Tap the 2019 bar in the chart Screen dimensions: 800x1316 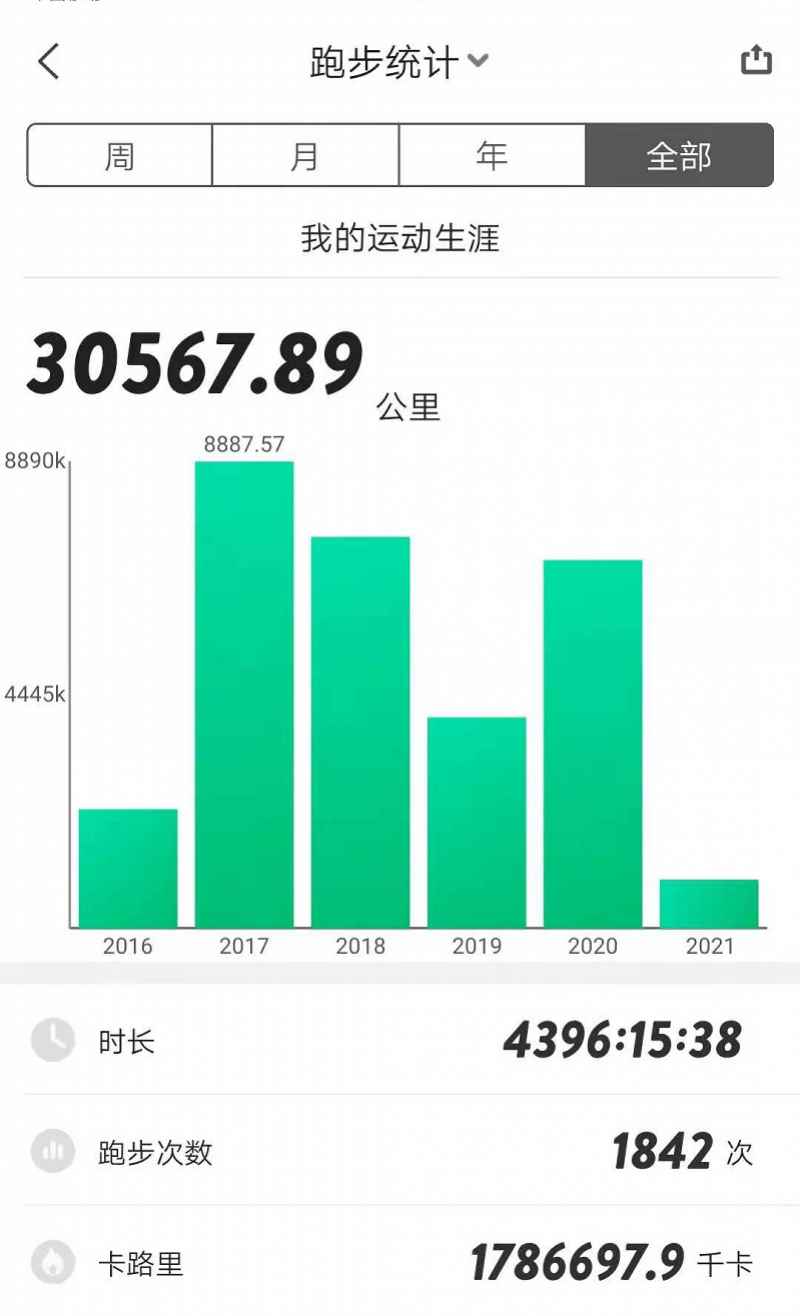pos(477,820)
